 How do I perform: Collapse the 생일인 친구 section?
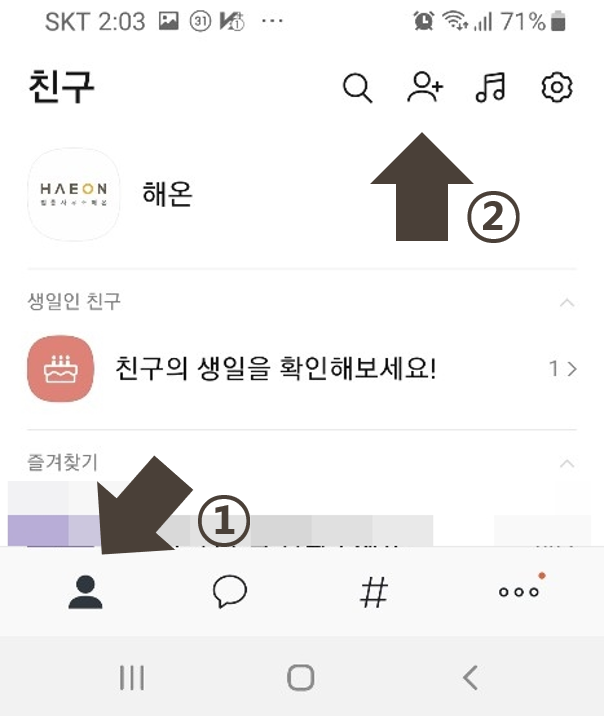click(x=567, y=301)
